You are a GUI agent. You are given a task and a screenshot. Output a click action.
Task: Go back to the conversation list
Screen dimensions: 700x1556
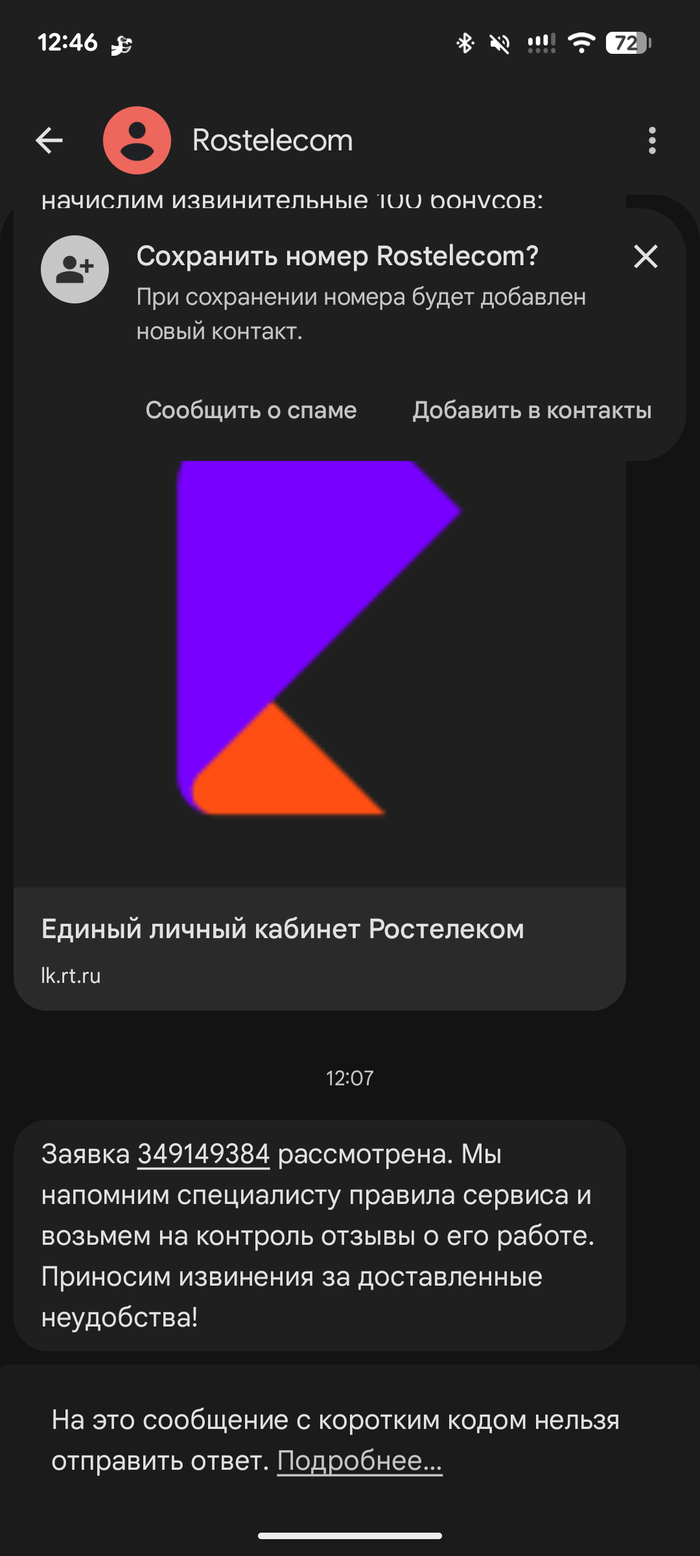[49, 141]
